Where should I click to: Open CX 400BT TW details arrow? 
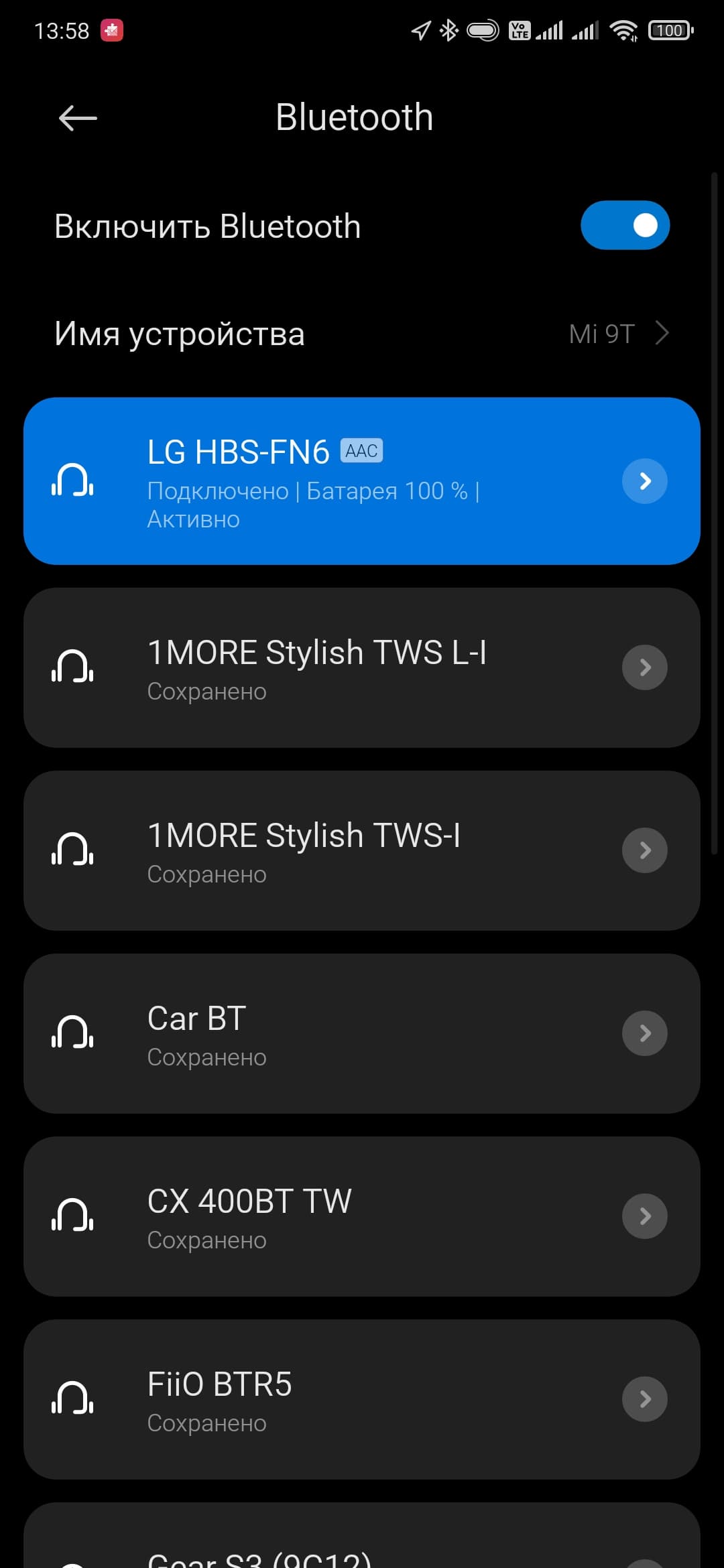click(645, 1216)
